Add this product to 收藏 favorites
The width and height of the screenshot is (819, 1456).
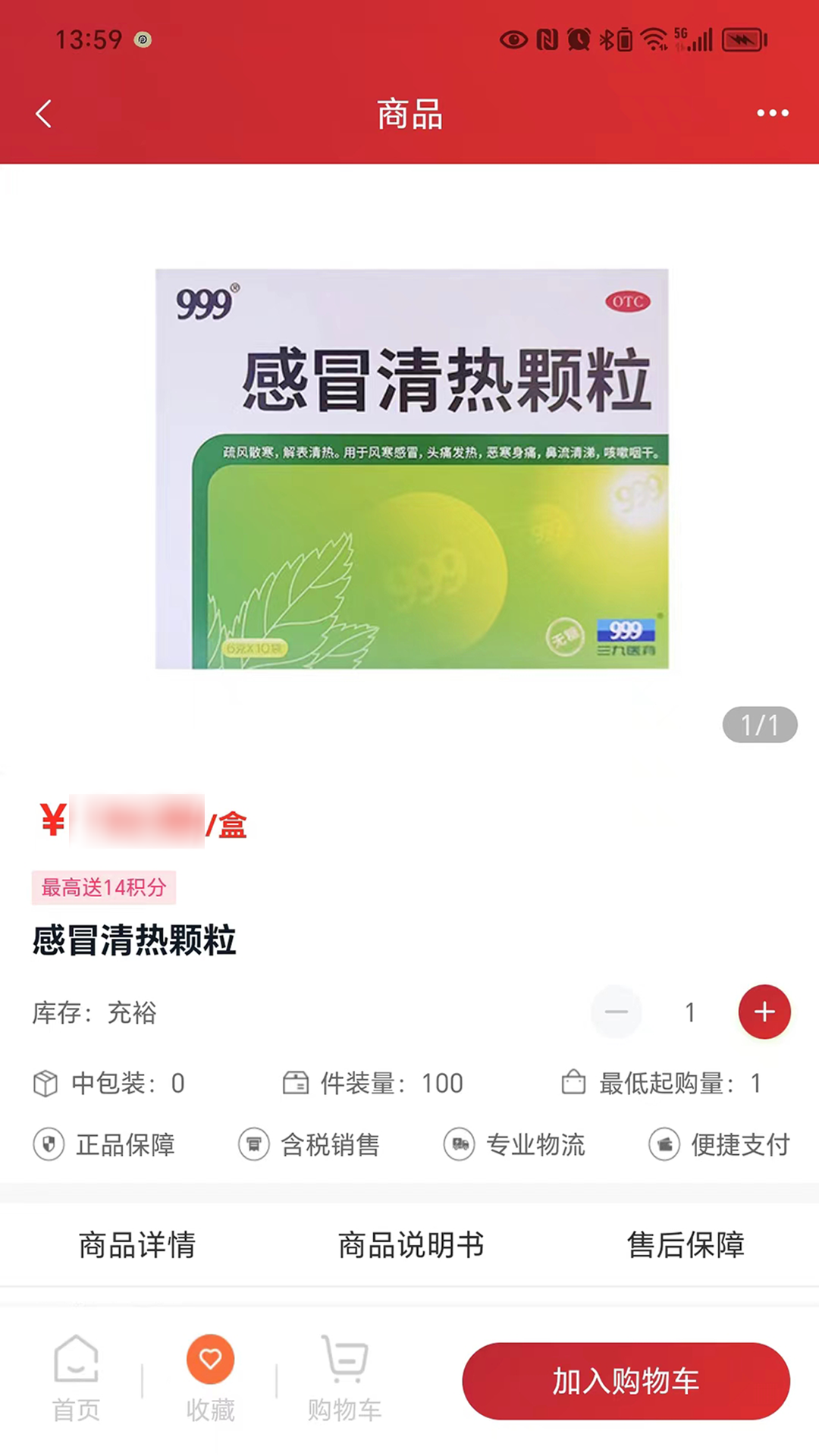[210, 1377]
